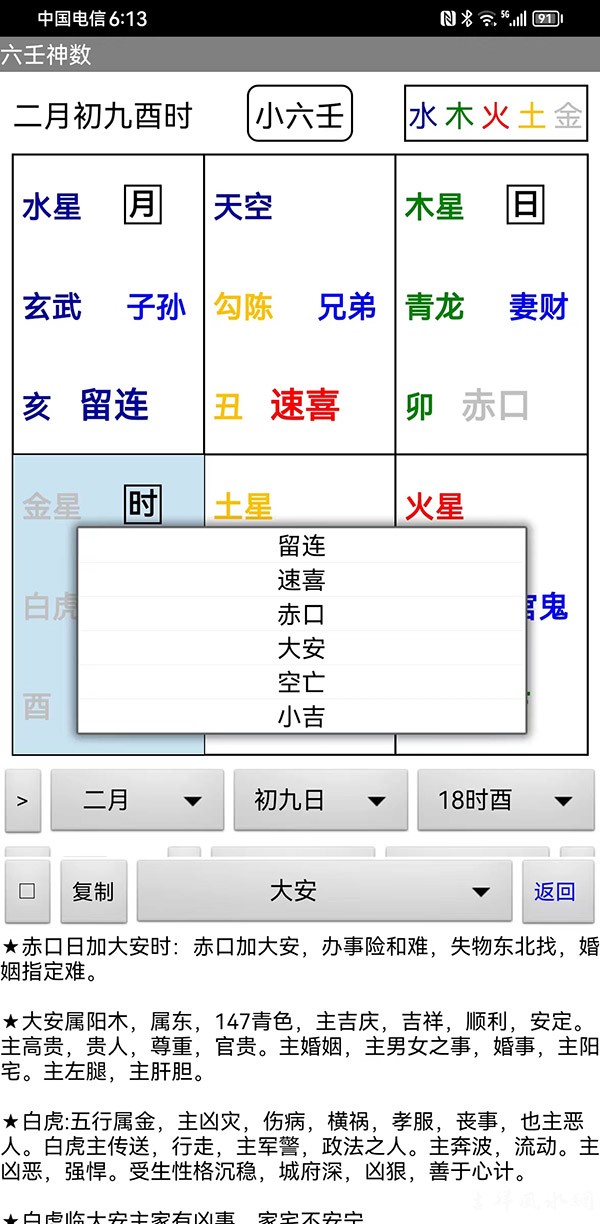Pick 赤口 in the popup list
This screenshot has height=1224, width=600.
click(301, 614)
